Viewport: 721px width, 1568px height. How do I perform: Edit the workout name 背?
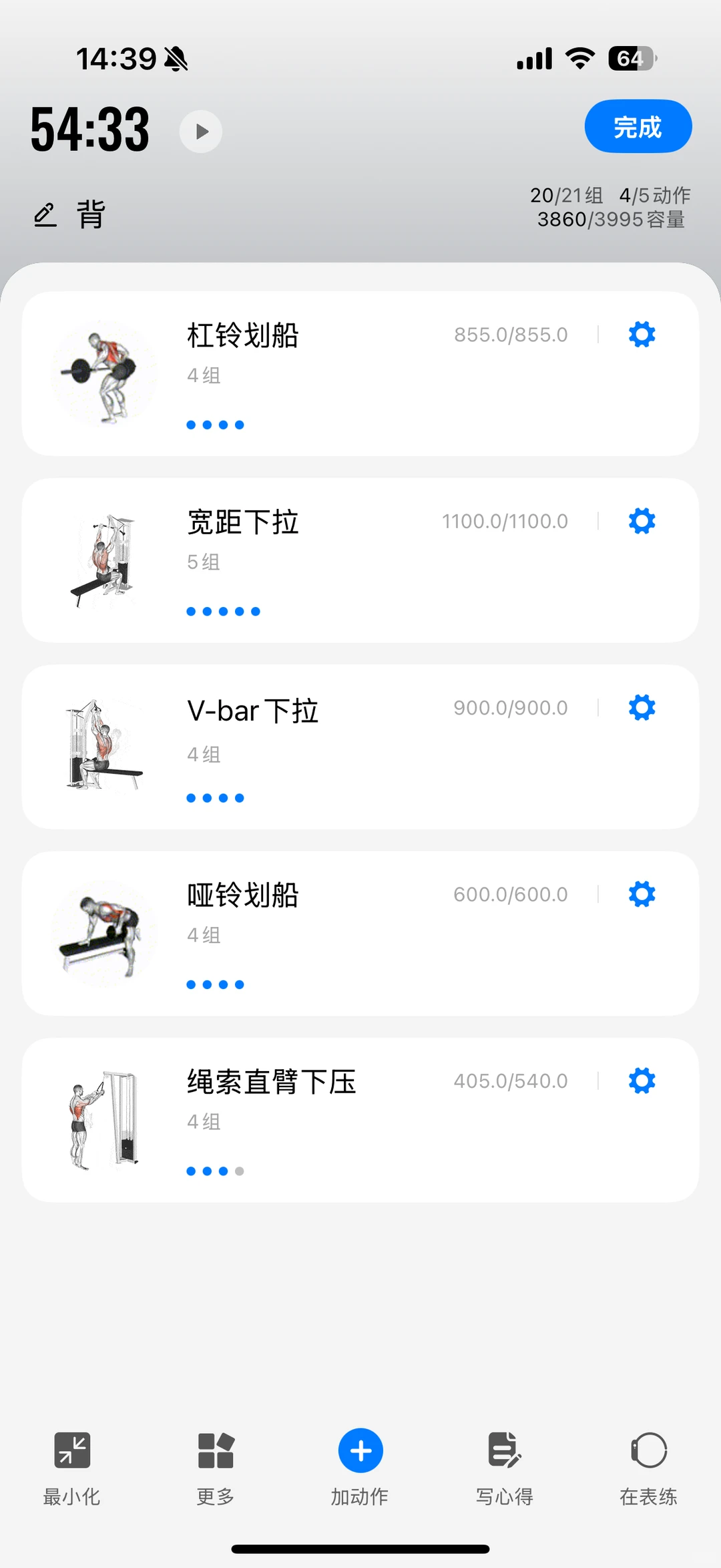click(45, 214)
